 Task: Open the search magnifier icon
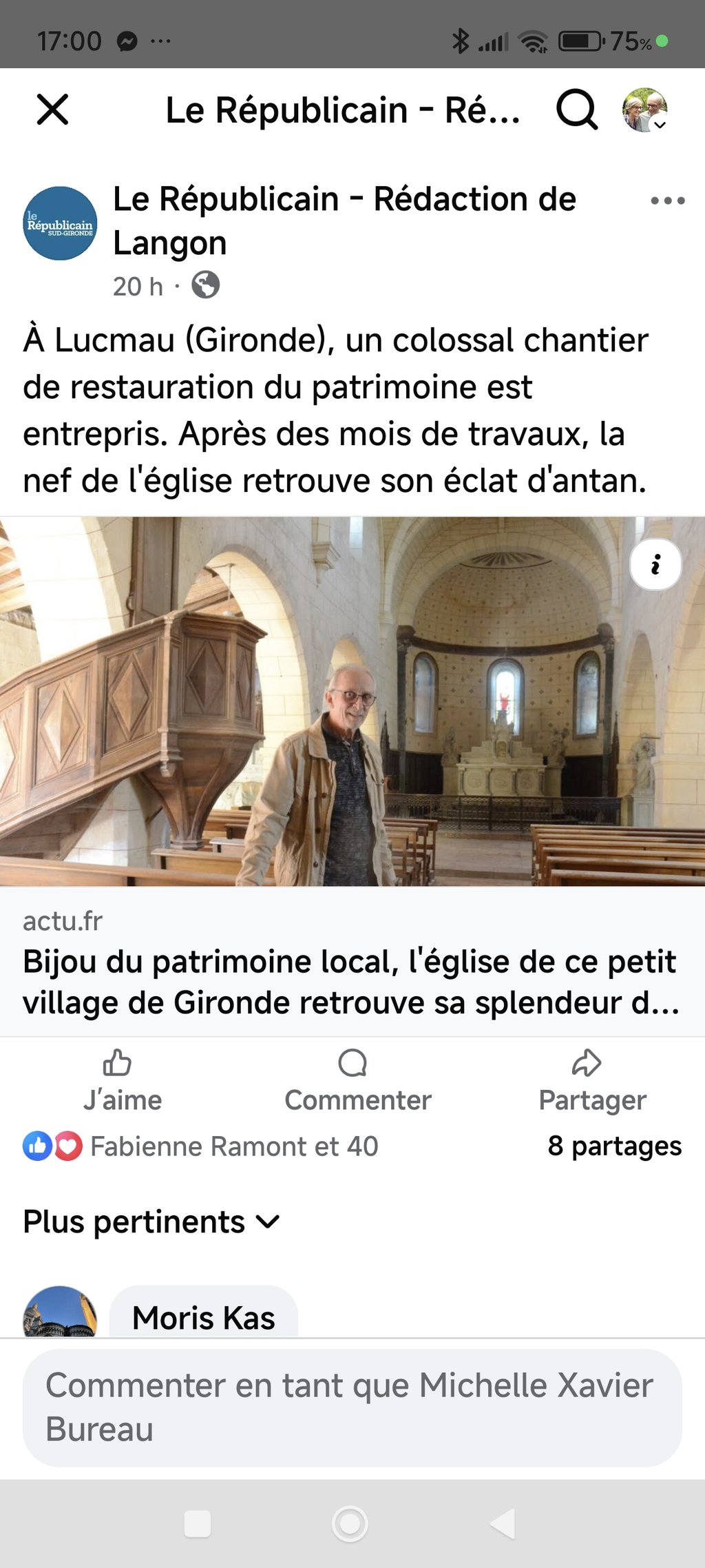tap(576, 110)
